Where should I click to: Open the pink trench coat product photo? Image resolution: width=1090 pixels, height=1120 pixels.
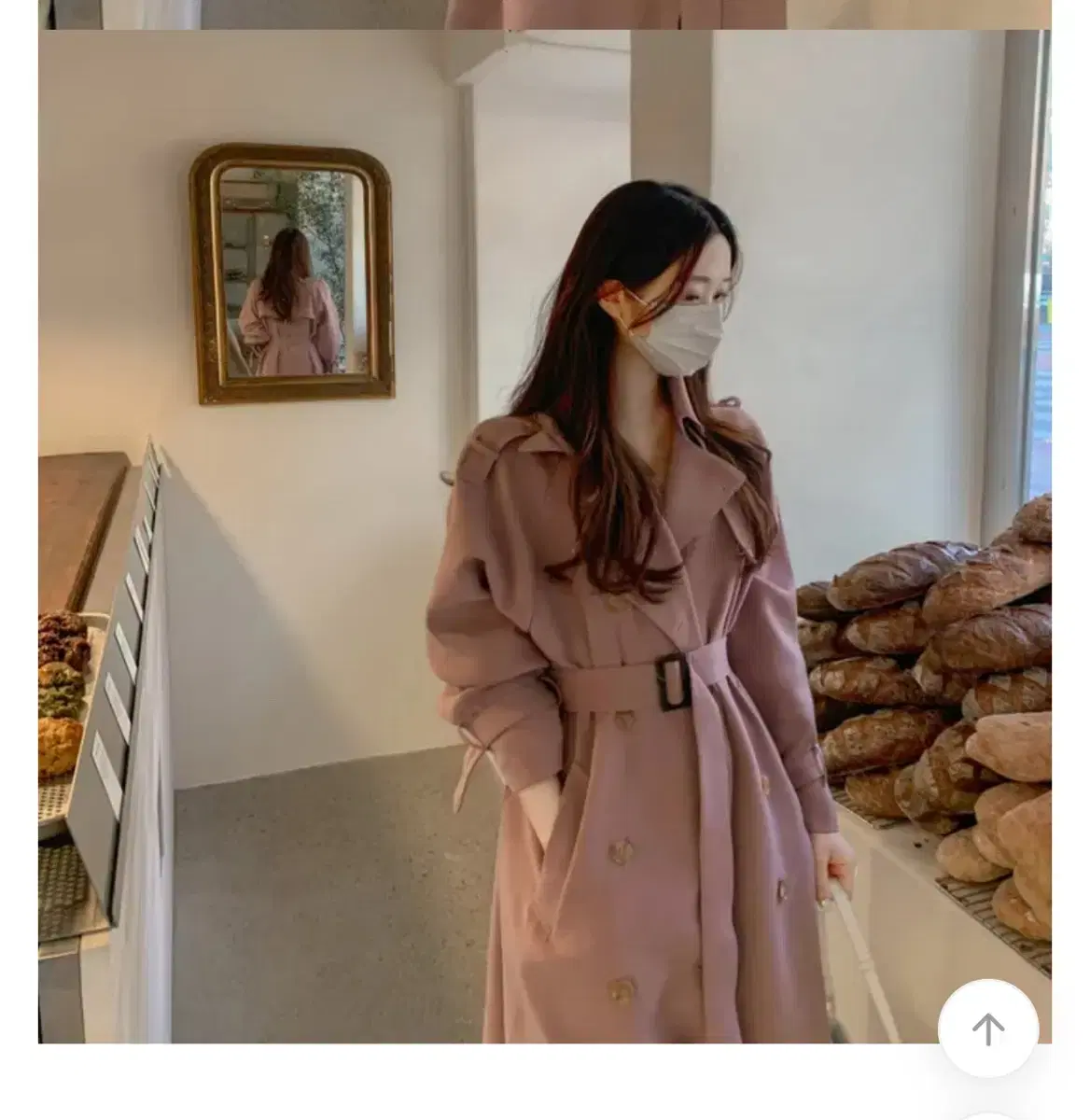(x=544, y=537)
